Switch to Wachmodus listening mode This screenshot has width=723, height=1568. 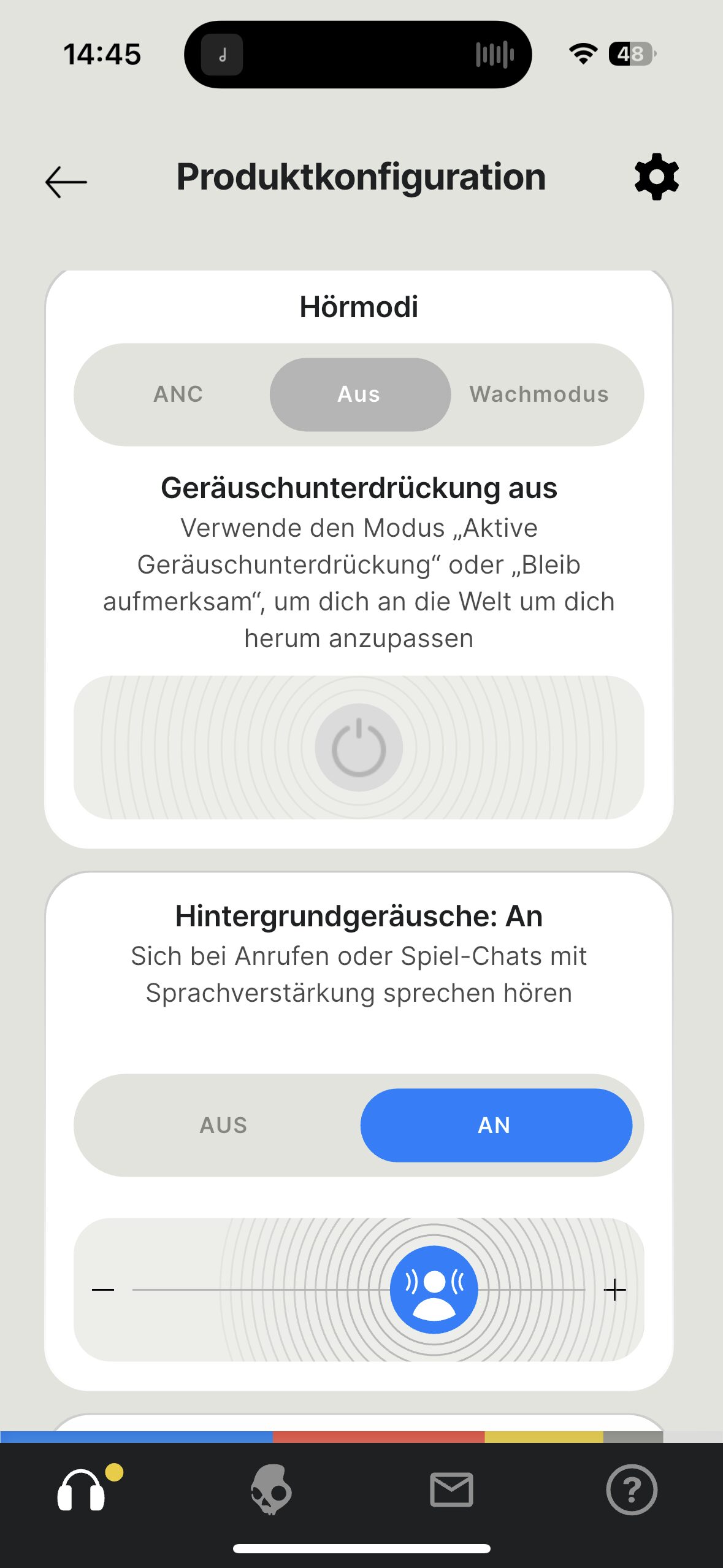click(x=539, y=394)
